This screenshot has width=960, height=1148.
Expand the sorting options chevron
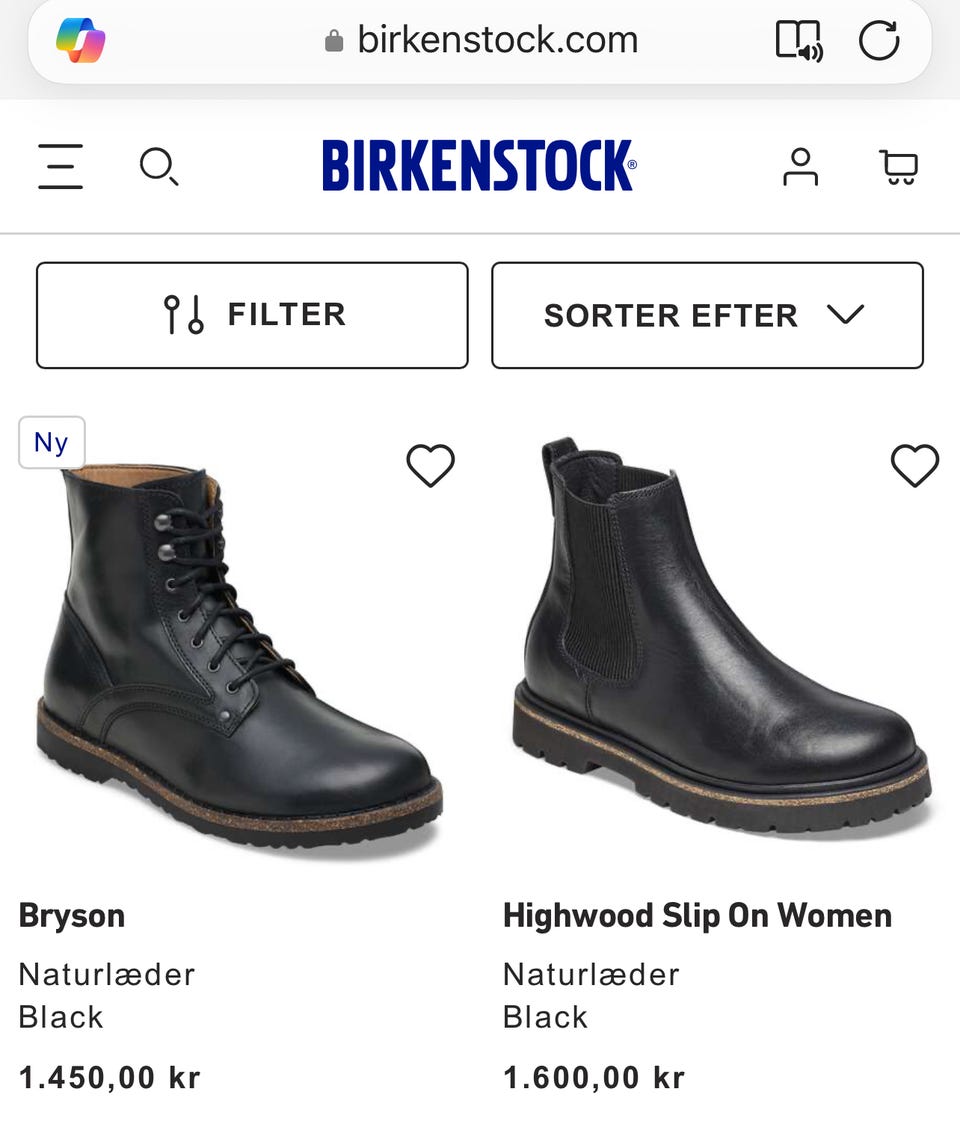(845, 314)
